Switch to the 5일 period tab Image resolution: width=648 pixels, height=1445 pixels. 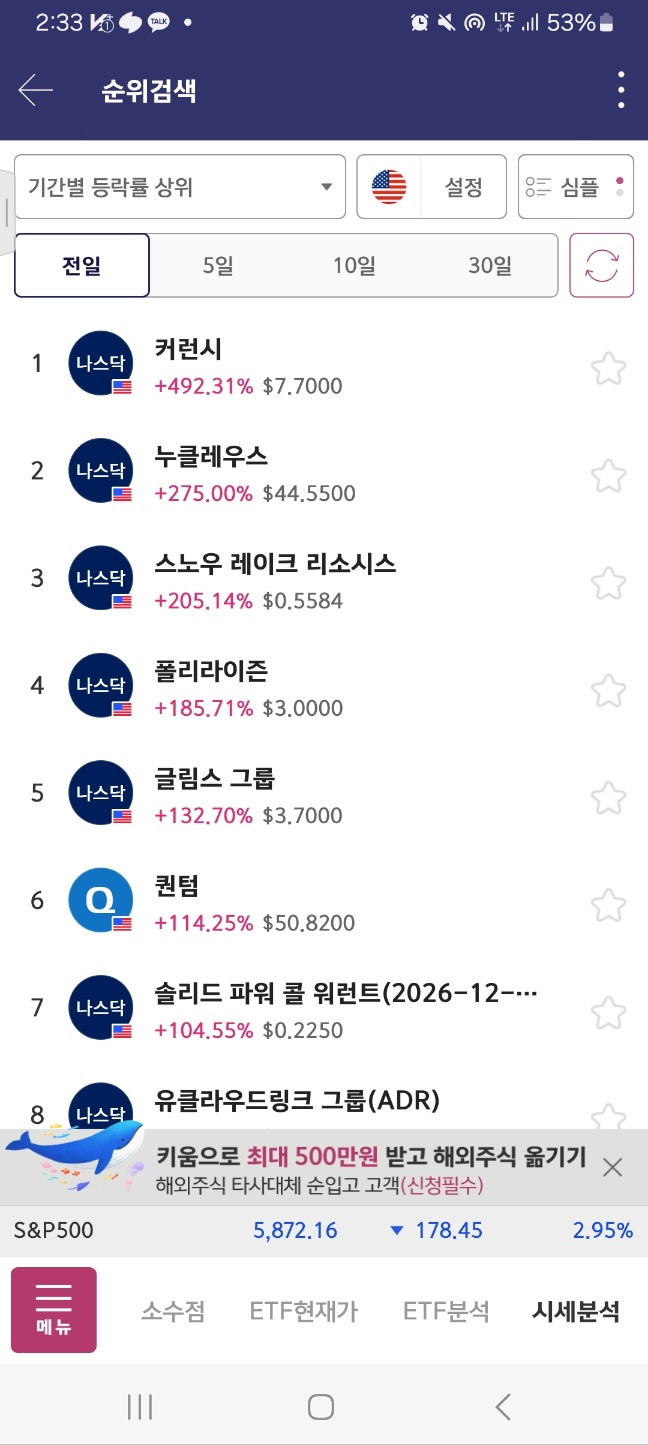217,266
